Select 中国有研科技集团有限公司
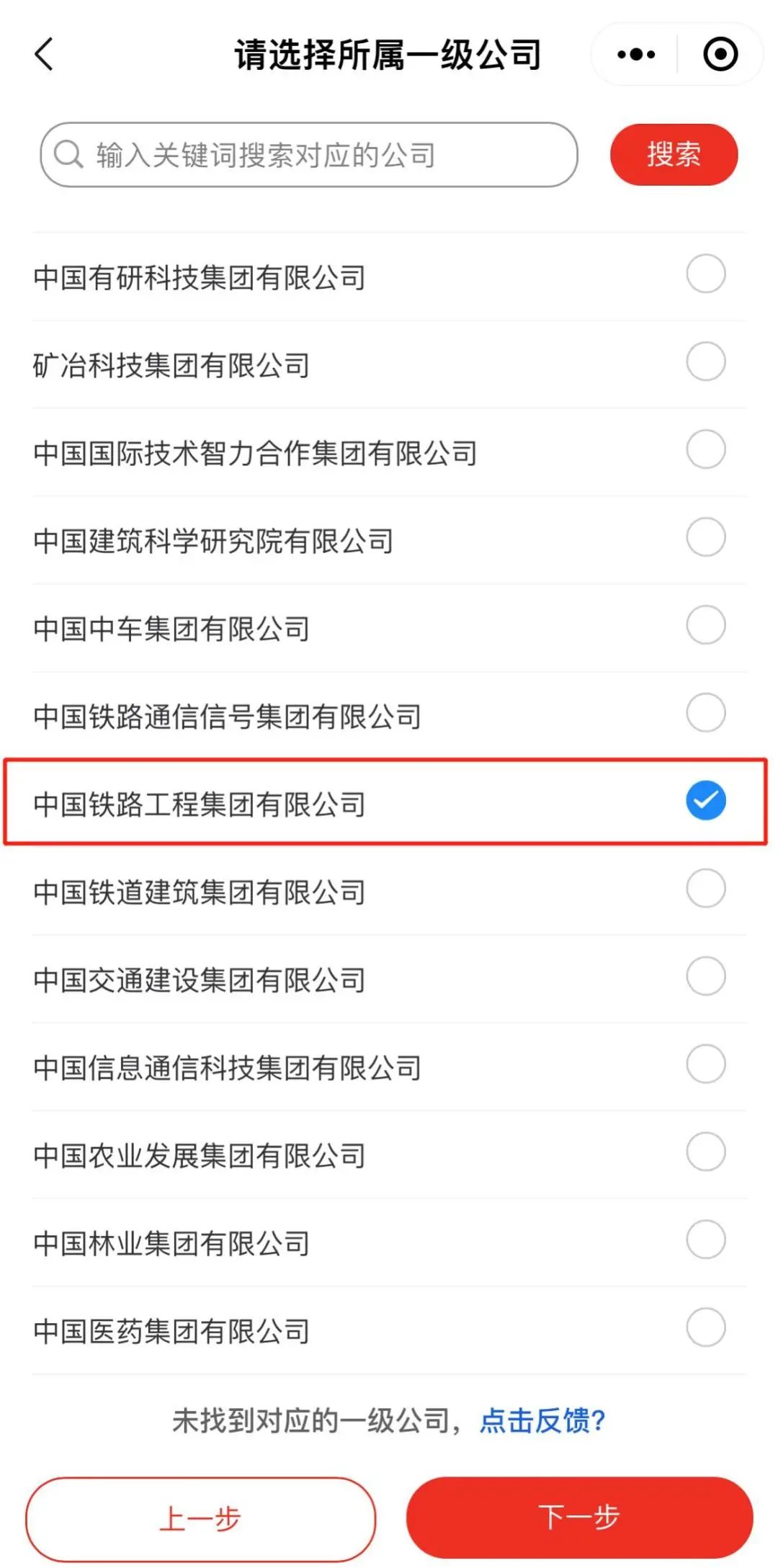 (x=705, y=274)
